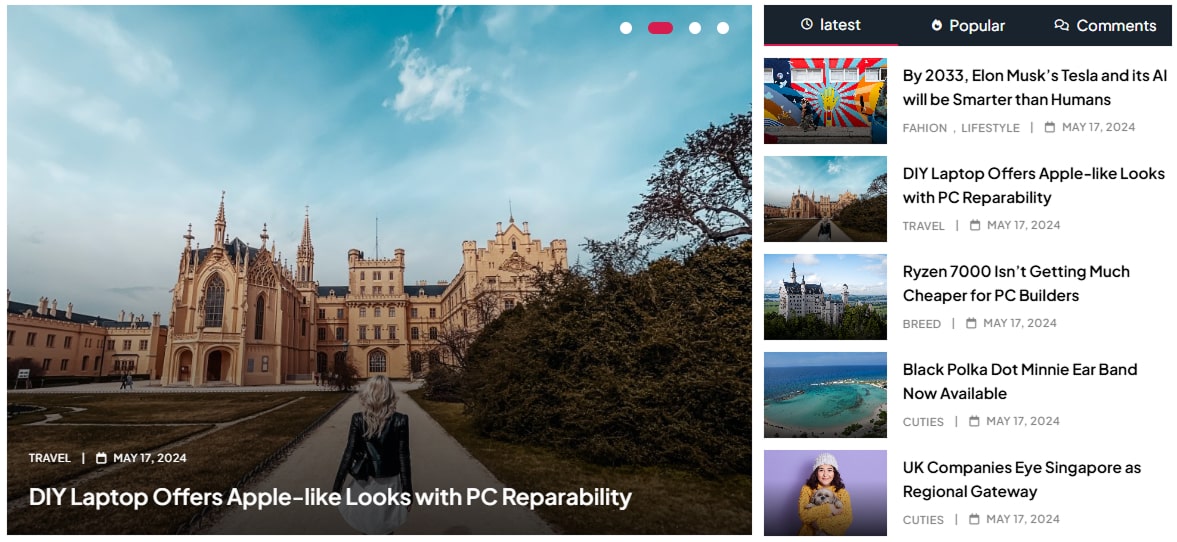The image size is (1177, 542).
Task: Open the BREED category link
Action: coord(921,324)
